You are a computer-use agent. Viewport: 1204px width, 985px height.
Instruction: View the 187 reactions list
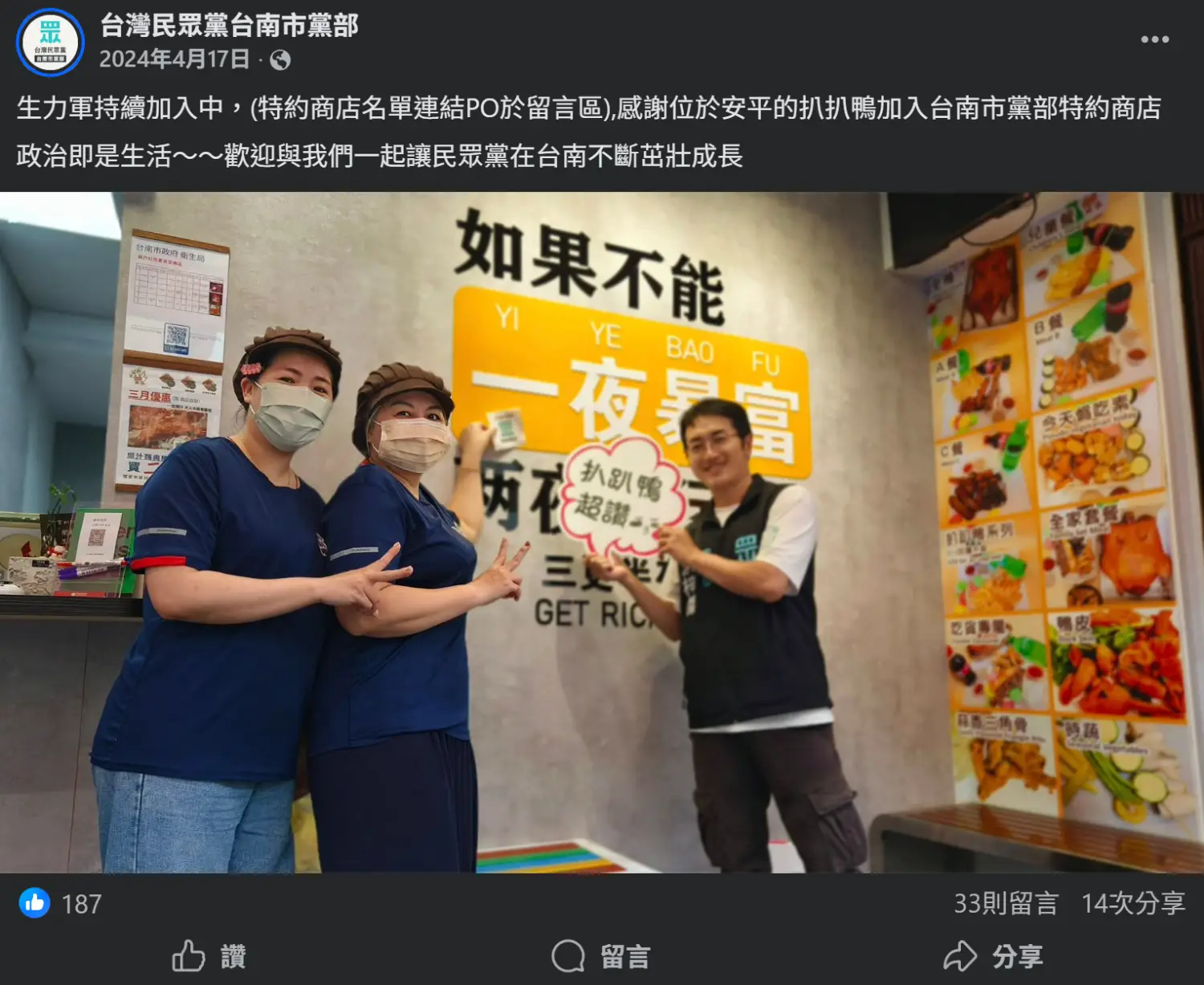point(81,904)
